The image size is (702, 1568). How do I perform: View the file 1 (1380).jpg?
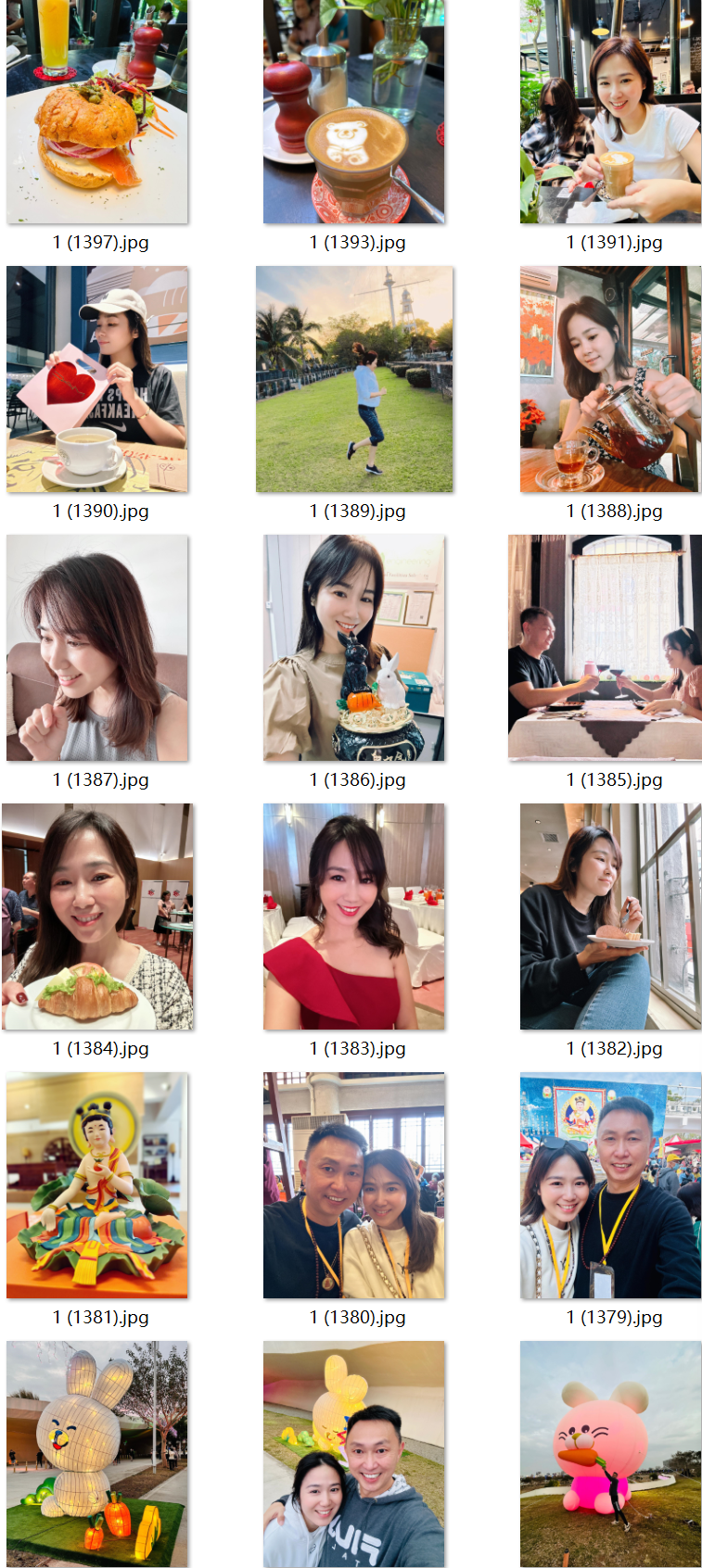click(353, 1185)
